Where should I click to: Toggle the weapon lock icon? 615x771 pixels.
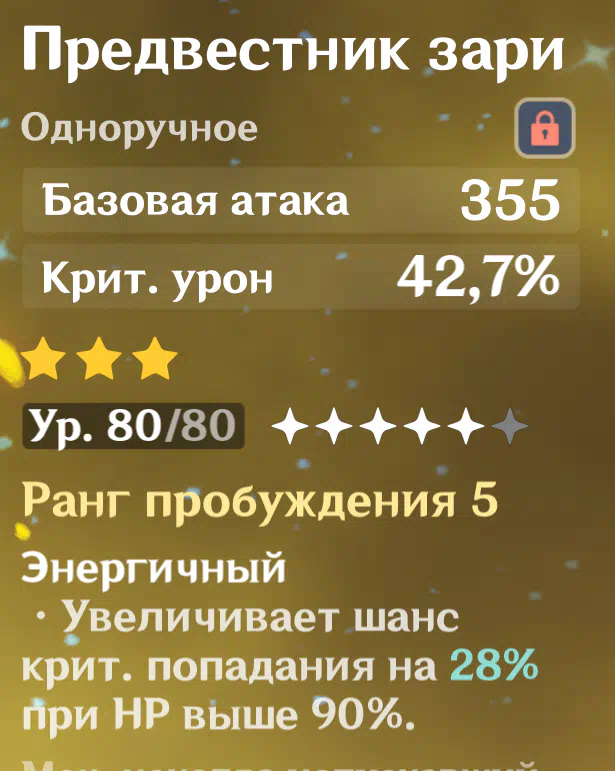[x=545, y=129]
